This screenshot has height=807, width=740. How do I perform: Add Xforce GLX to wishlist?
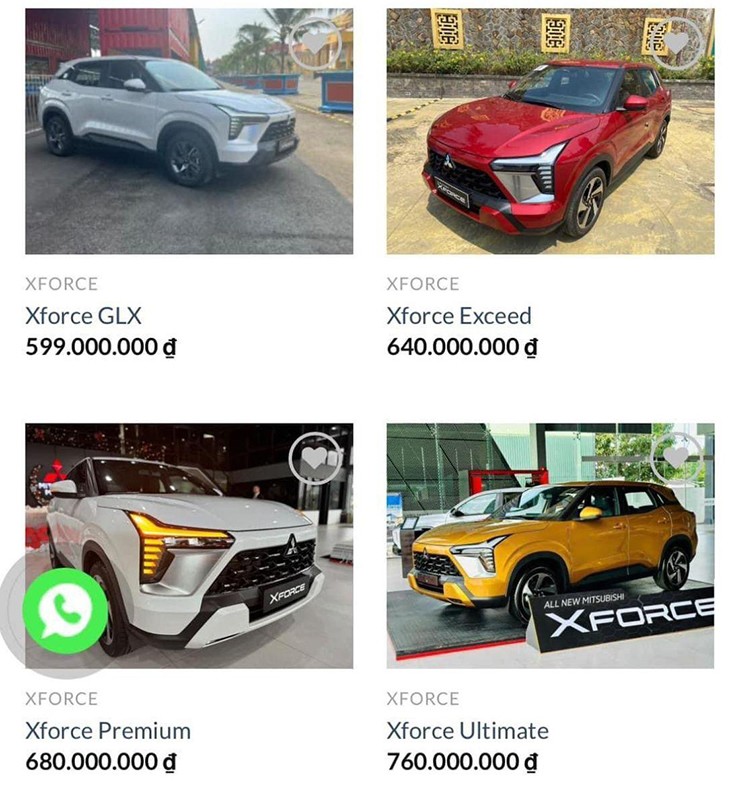(x=315, y=43)
